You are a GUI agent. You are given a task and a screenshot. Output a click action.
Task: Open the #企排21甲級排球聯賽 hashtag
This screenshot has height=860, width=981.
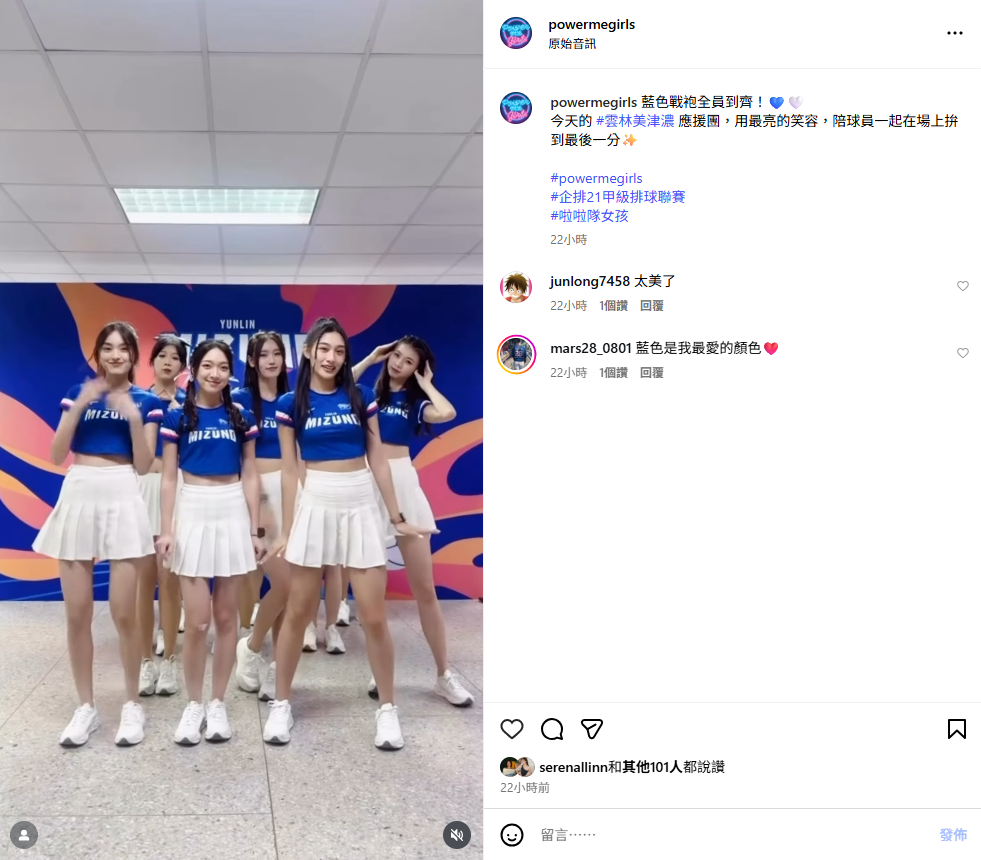(617, 197)
